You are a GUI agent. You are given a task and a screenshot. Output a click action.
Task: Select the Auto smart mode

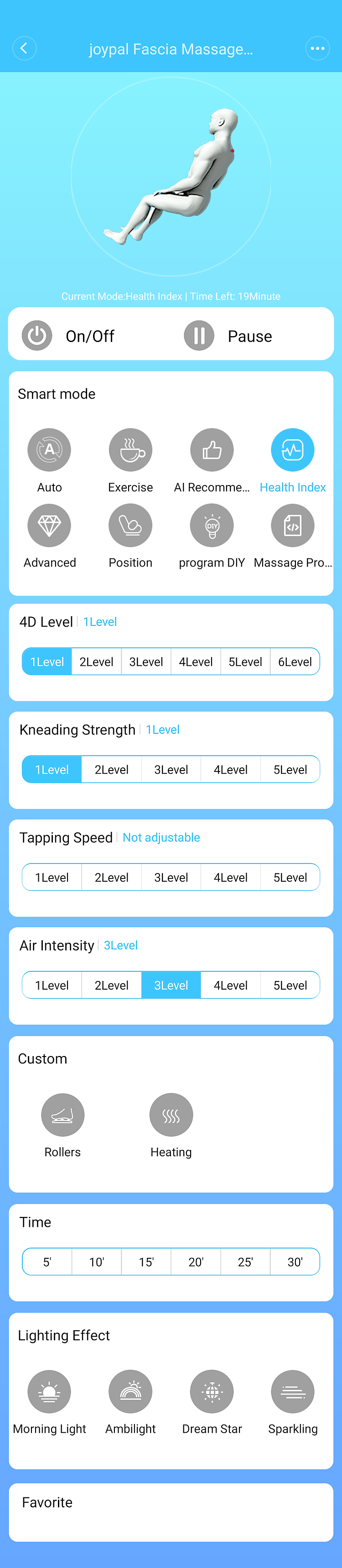(49, 450)
